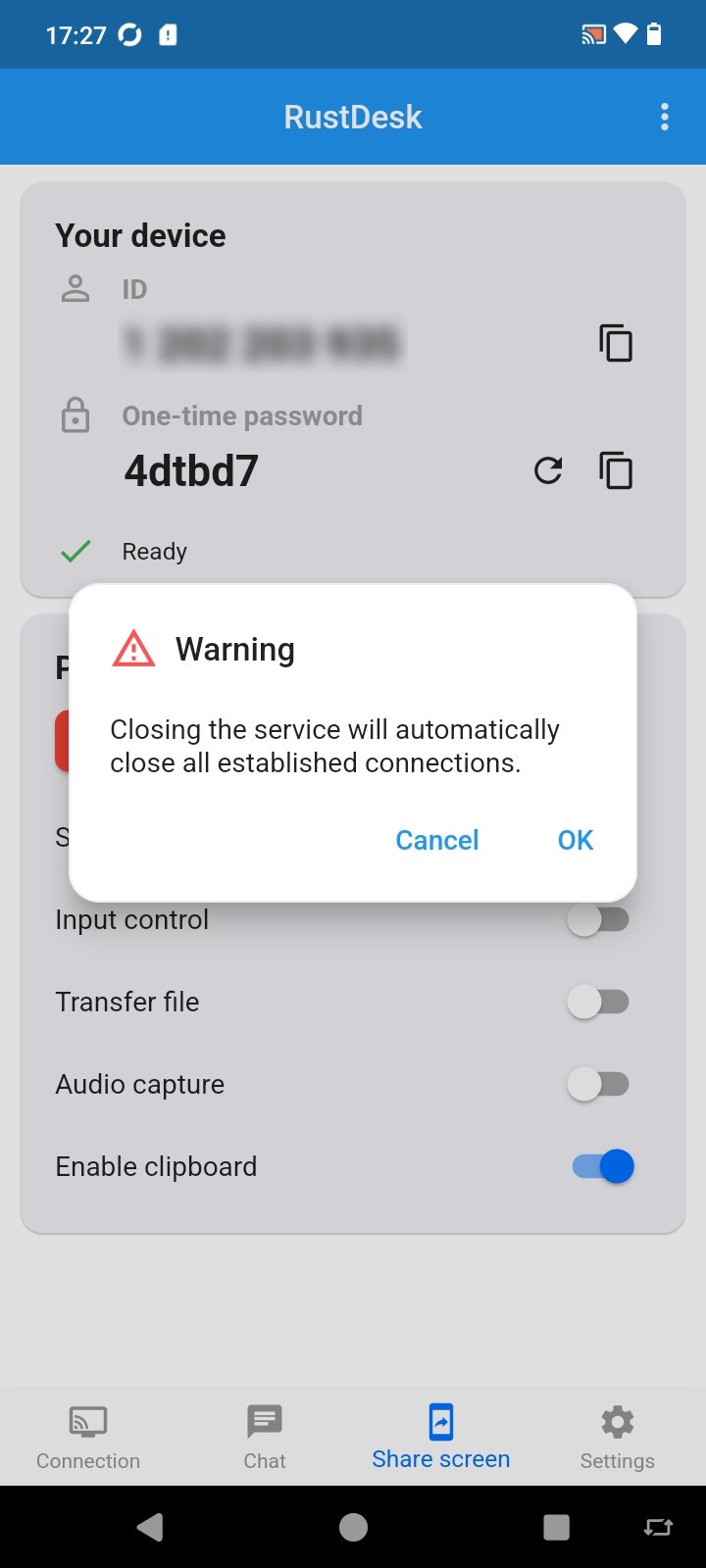Viewport: 706px width, 1568px height.
Task: Refresh the one-time password
Action: (x=548, y=470)
